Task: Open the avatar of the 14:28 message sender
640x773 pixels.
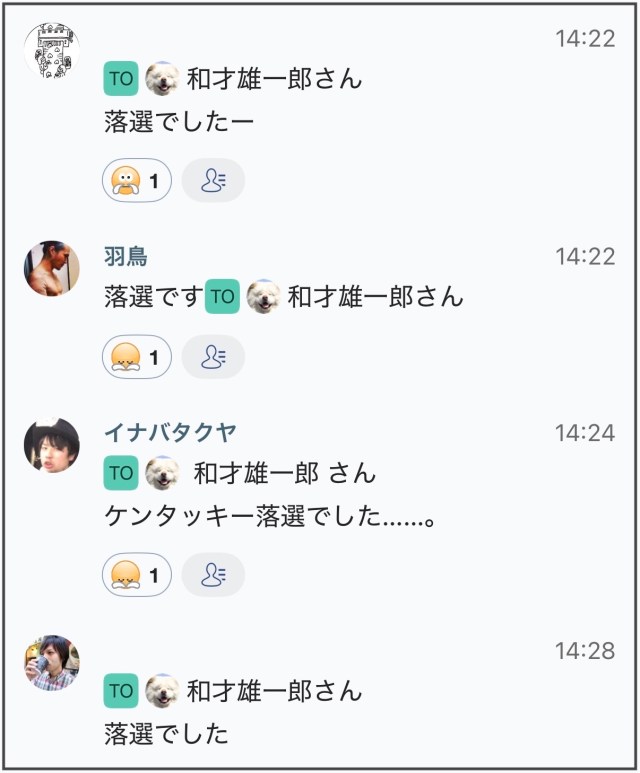Action: (x=52, y=662)
